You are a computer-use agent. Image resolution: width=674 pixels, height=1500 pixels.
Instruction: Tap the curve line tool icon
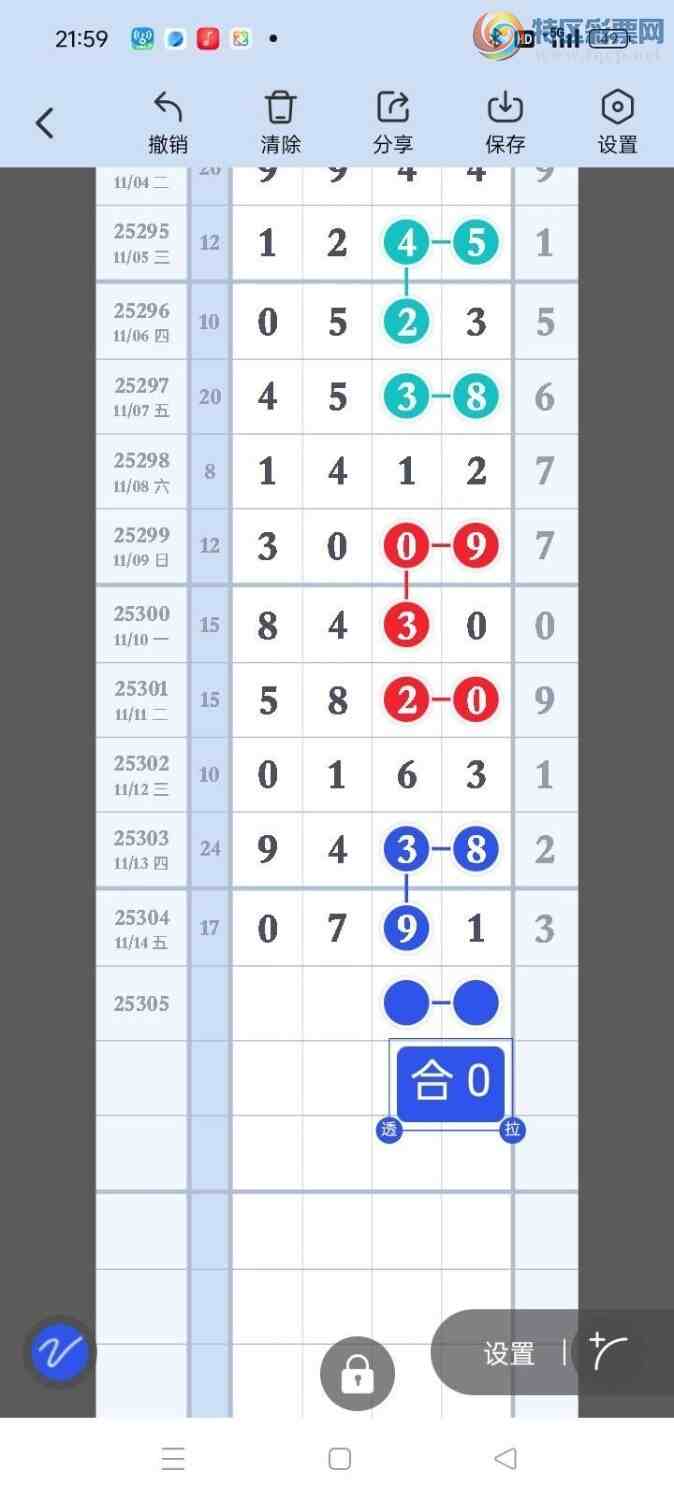coord(608,1352)
